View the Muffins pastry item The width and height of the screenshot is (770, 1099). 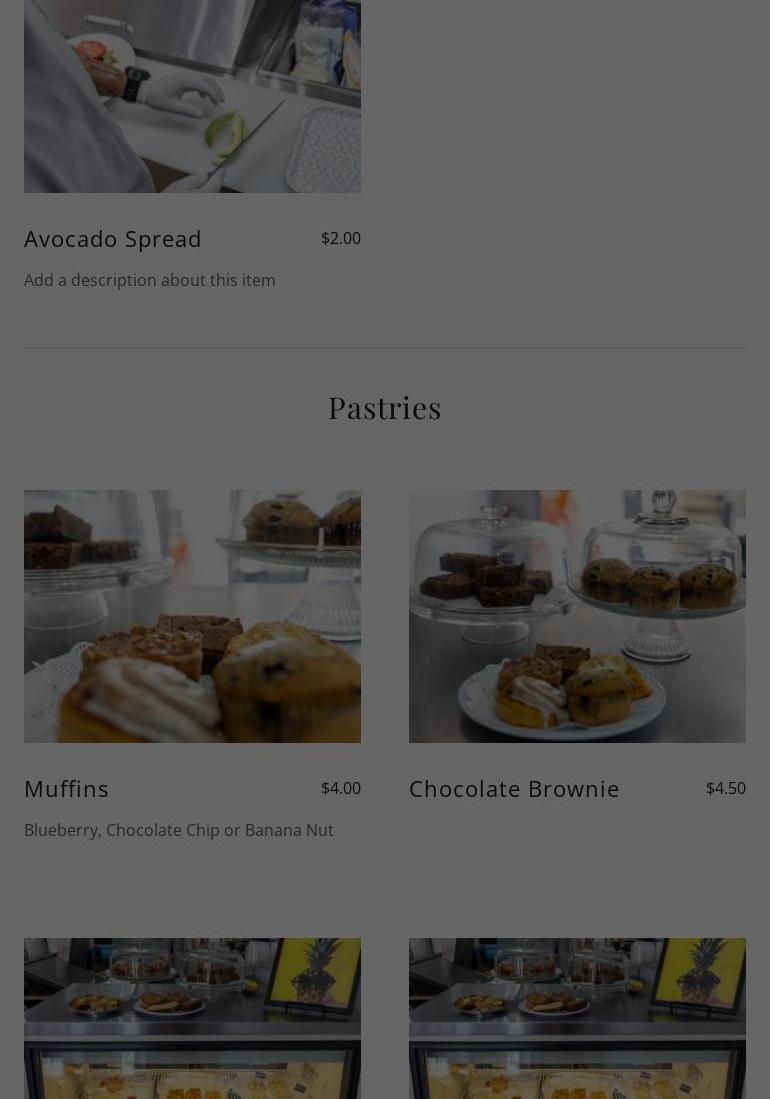[67, 789]
